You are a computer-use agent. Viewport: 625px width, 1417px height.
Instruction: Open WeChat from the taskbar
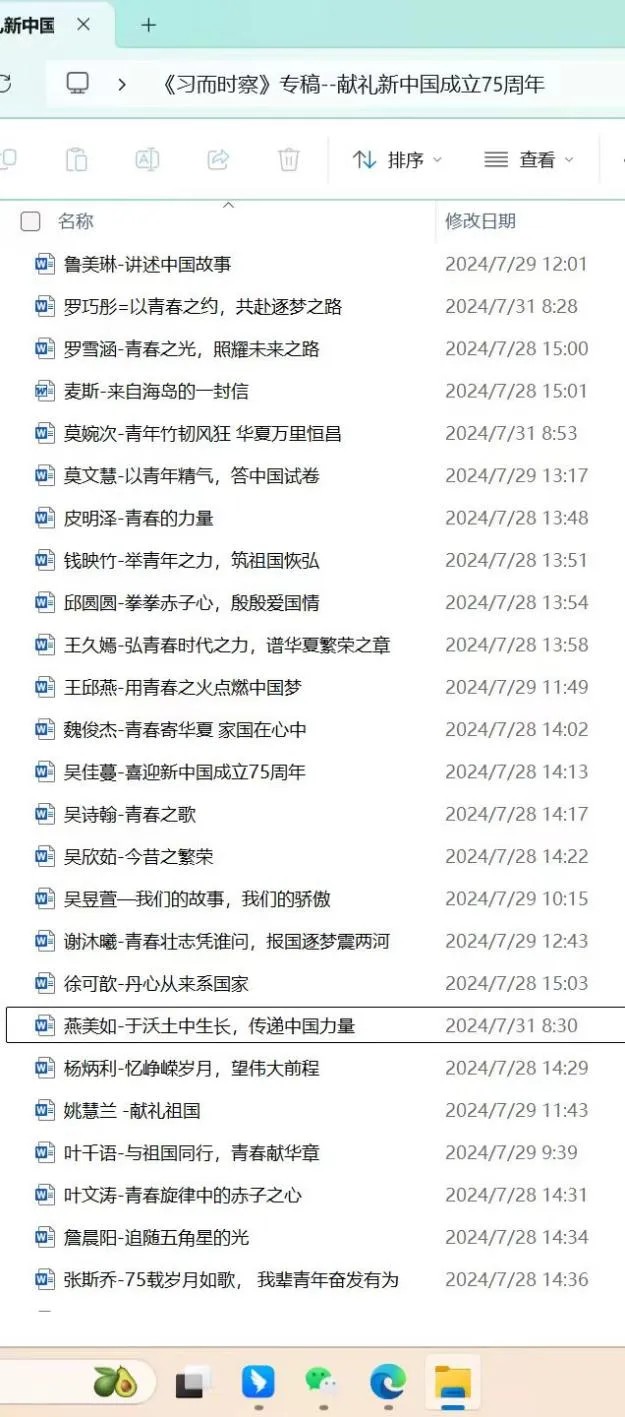(322, 1381)
